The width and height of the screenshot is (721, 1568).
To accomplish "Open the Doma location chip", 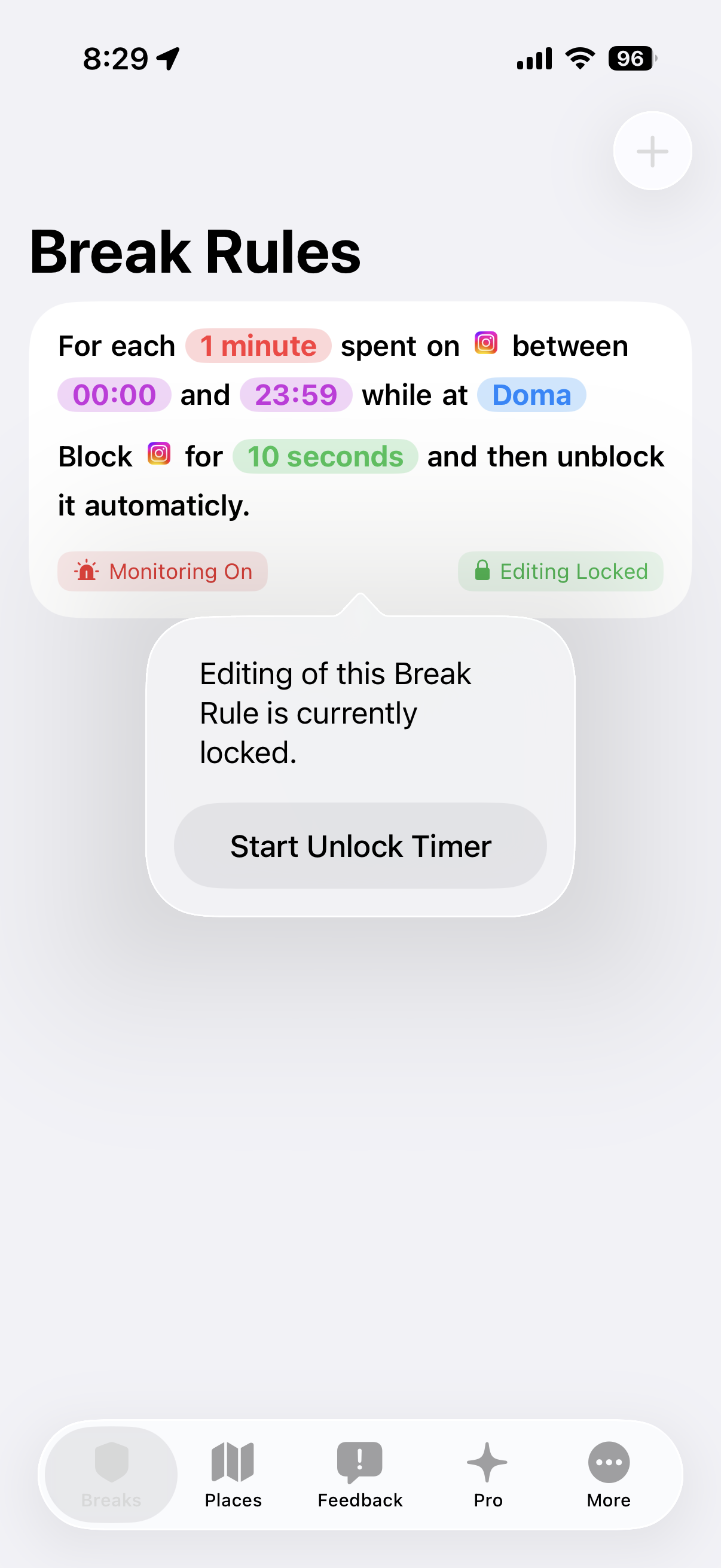I will tap(531, 395).
